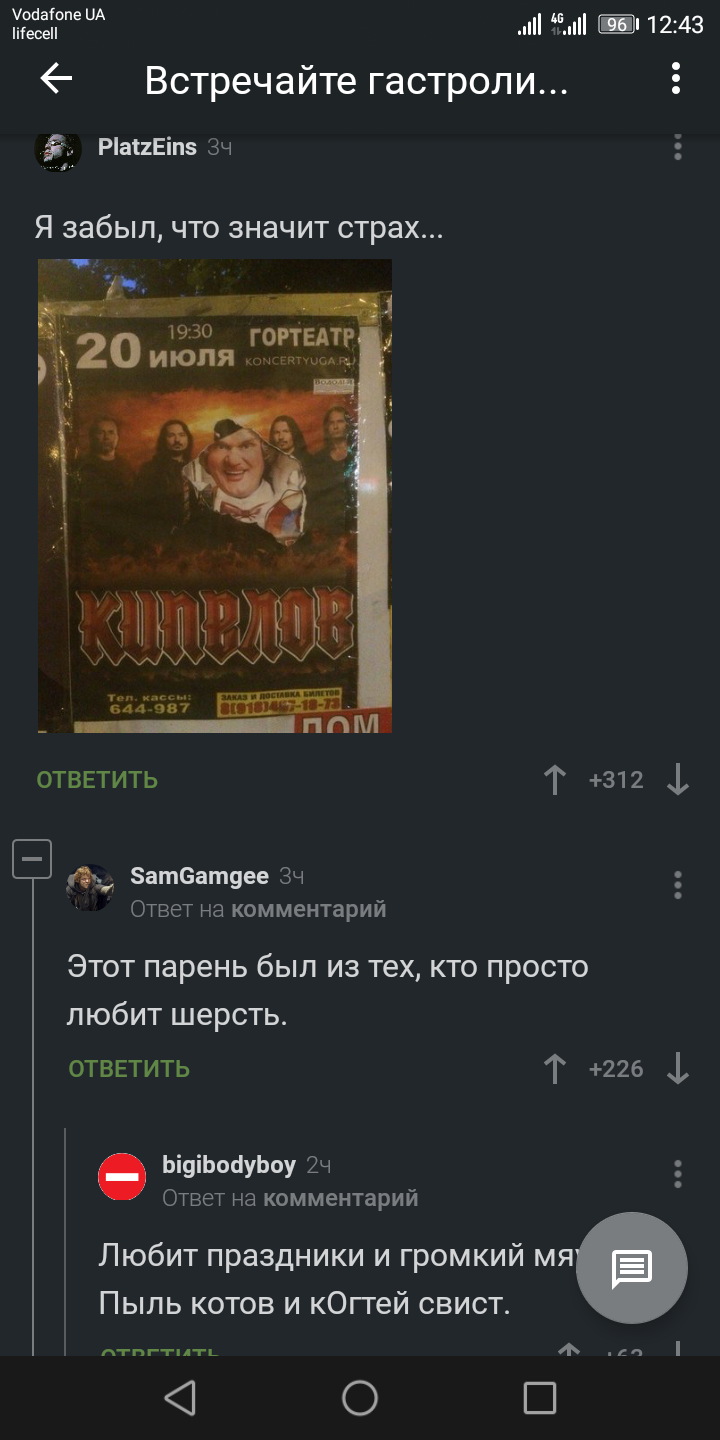The image size is (720, 1440).
Task: Open the overflow menu in the app bar
Action: [x=676, y=79]
